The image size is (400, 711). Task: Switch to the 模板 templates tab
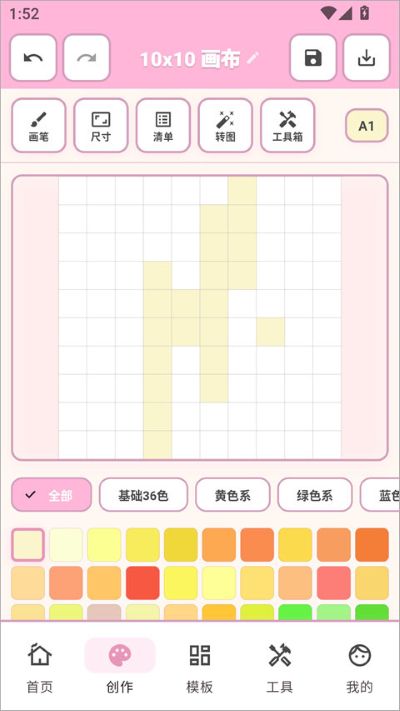tap(200, 669)
